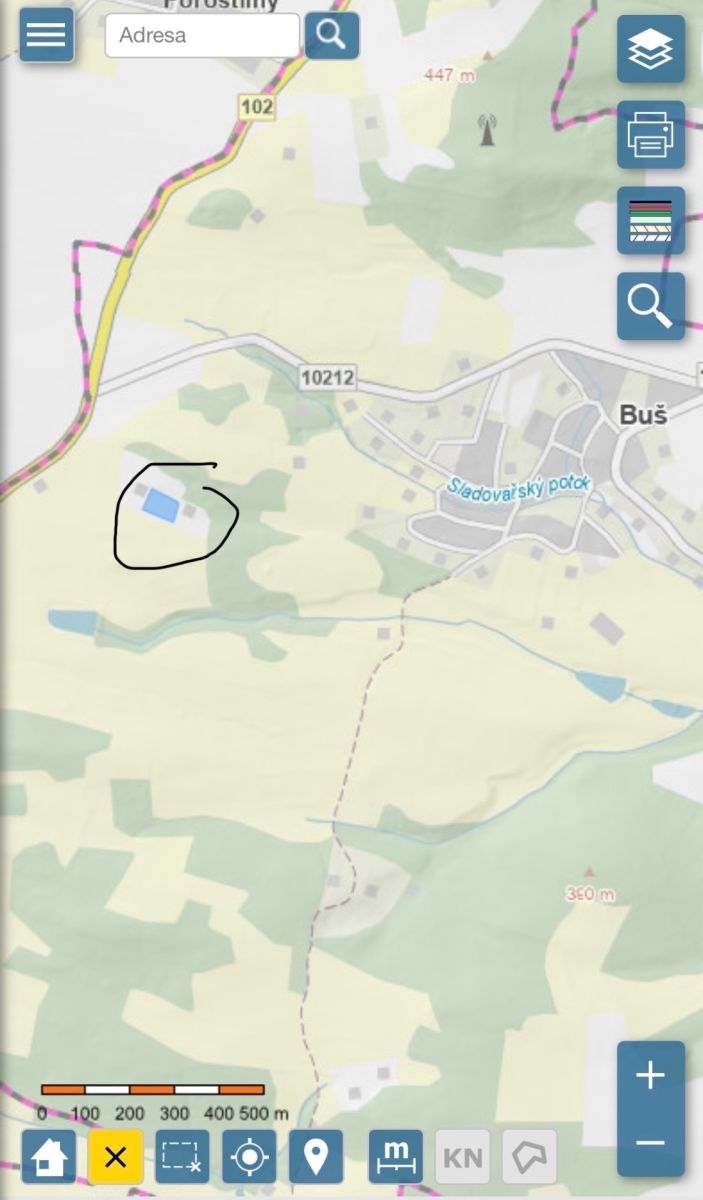The width and height of the screenshot is (703, 1200).
Task: Tap the Adresa search field
Action: (x=202, y=36)
